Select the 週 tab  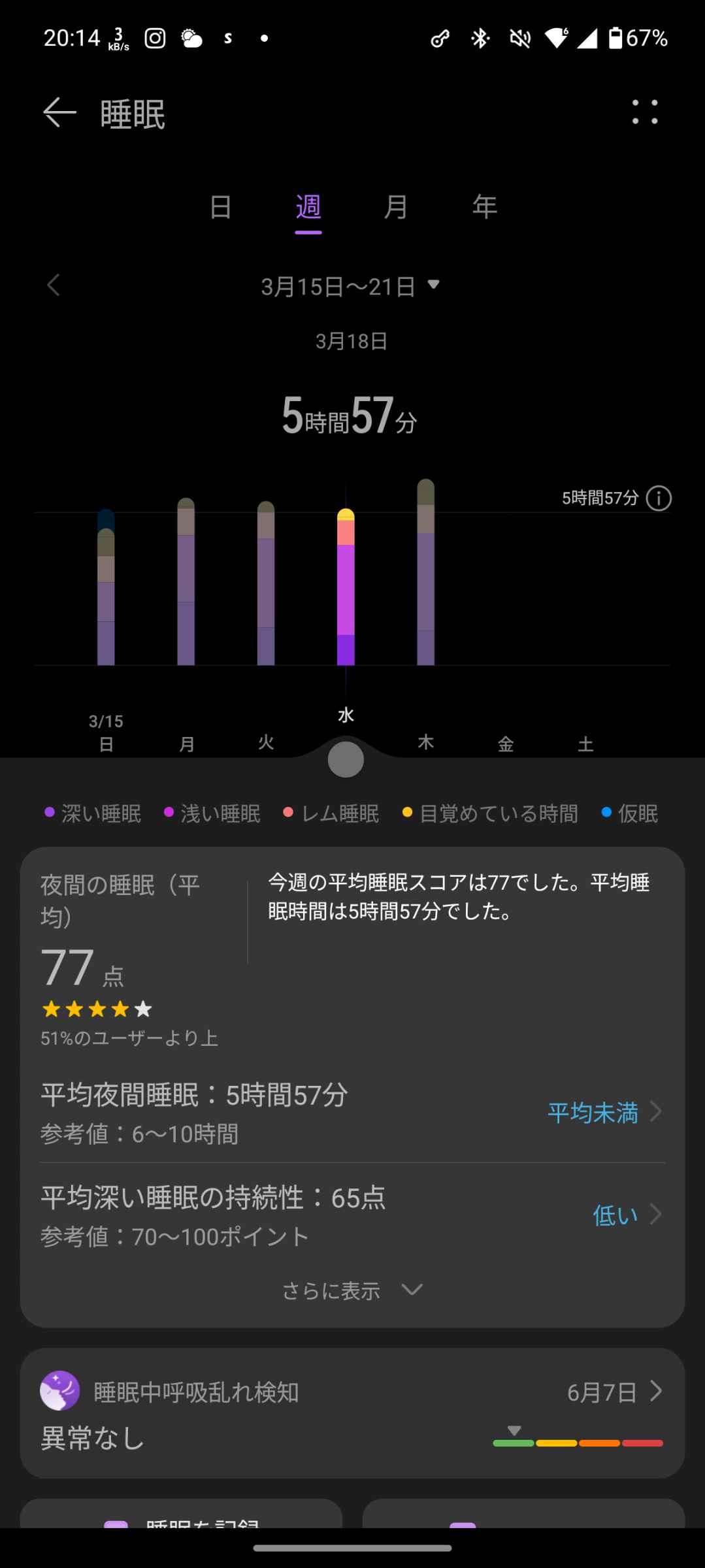308,207
